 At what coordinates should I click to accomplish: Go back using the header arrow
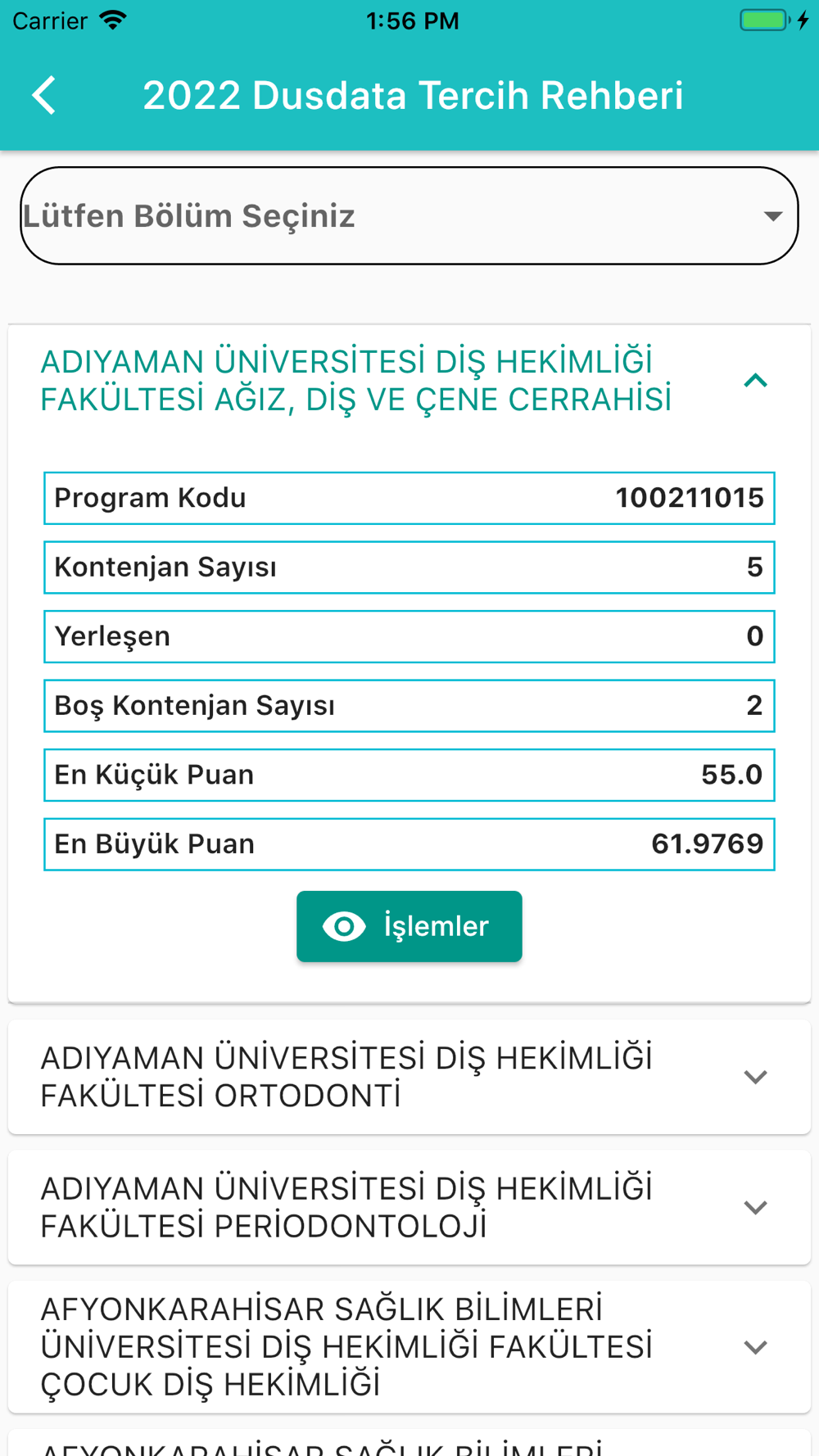44,95
